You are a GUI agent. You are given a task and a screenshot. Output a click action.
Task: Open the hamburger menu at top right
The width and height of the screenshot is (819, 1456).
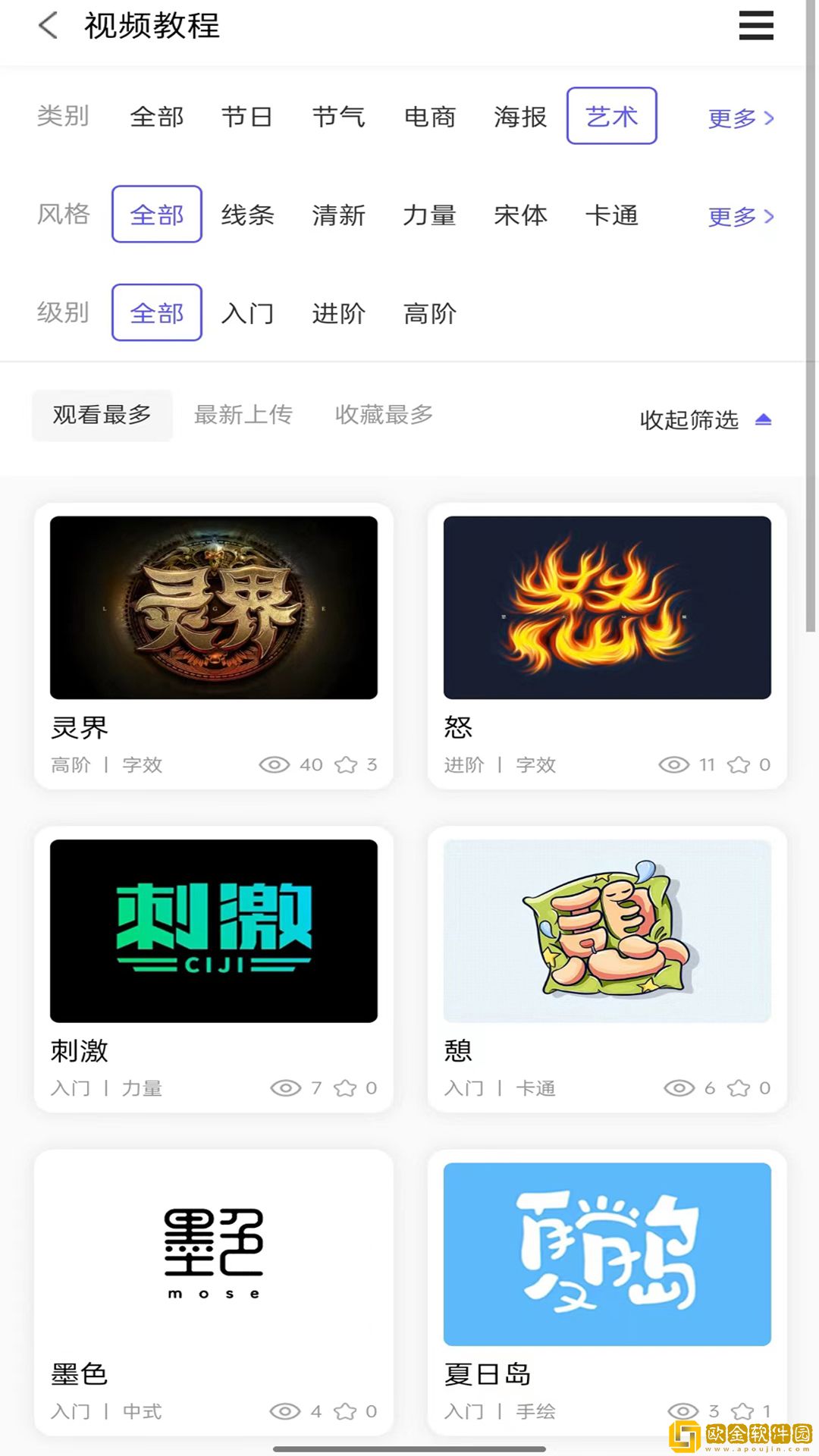755,26
